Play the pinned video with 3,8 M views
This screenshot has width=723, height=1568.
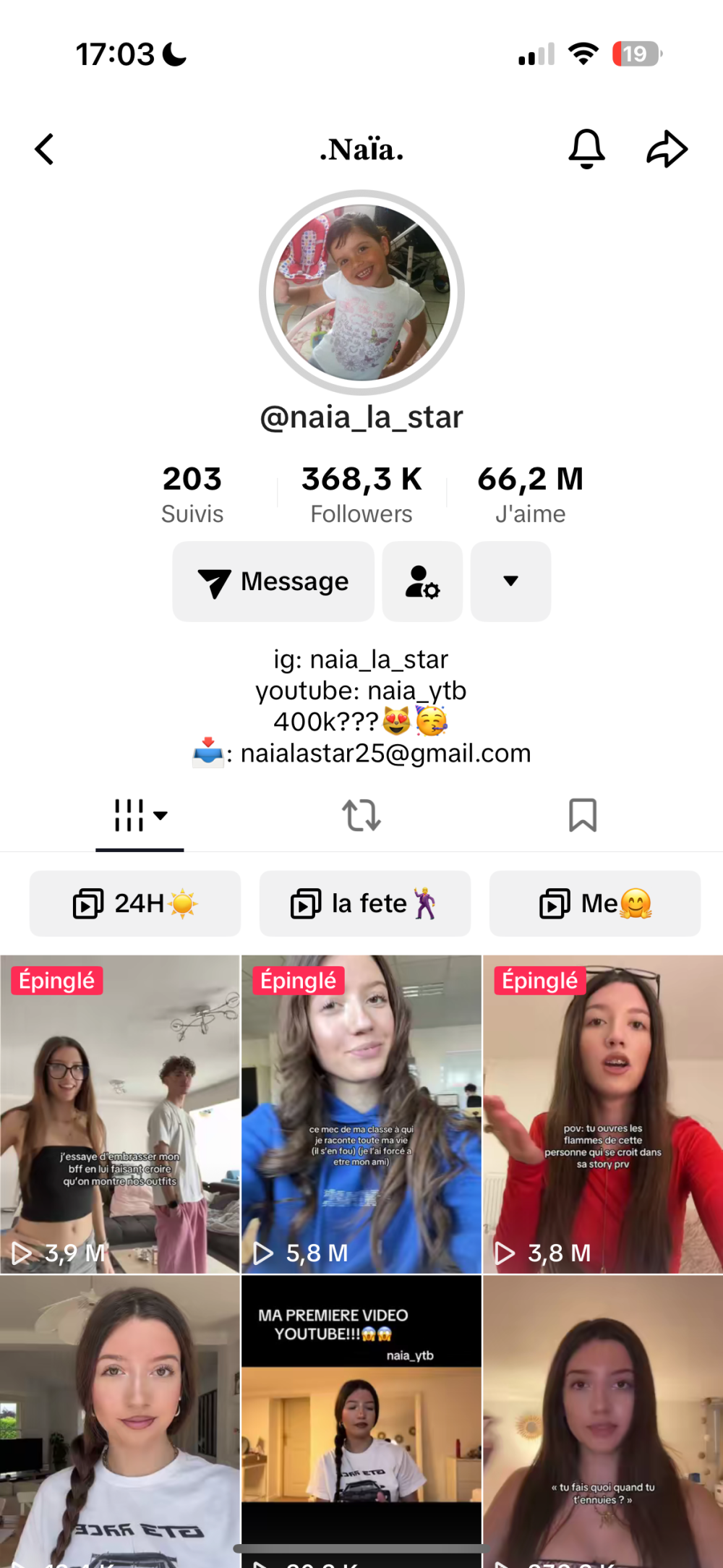coord(603,1114)
